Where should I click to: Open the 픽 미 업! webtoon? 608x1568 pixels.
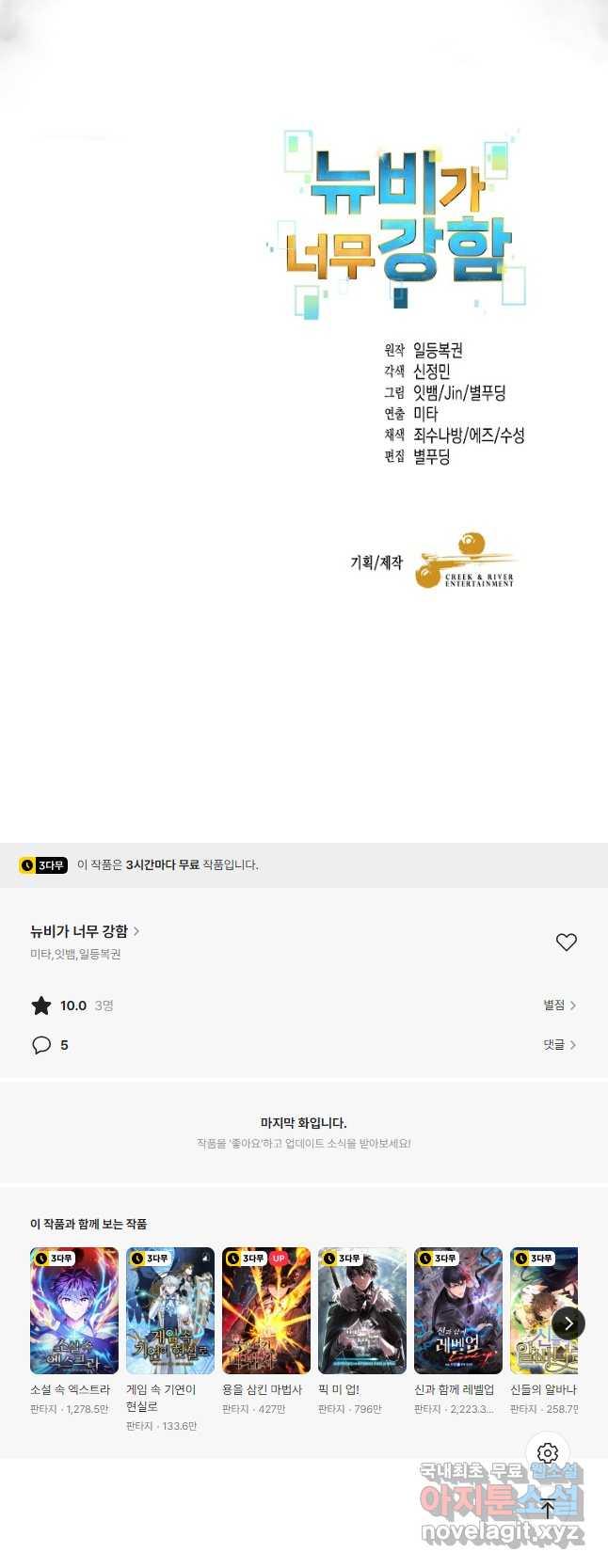tap(362, 1310)
